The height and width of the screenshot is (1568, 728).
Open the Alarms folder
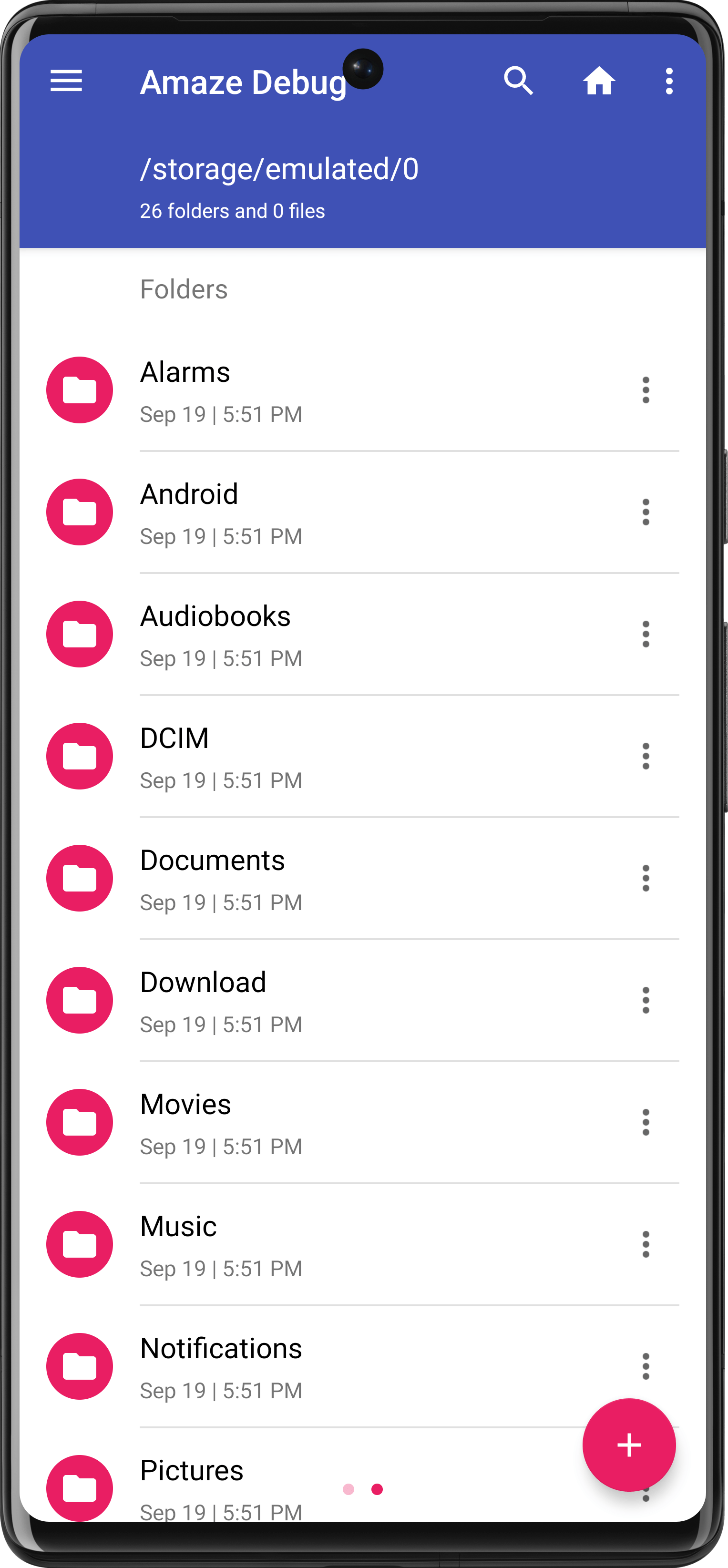click(x=185, y=372)
